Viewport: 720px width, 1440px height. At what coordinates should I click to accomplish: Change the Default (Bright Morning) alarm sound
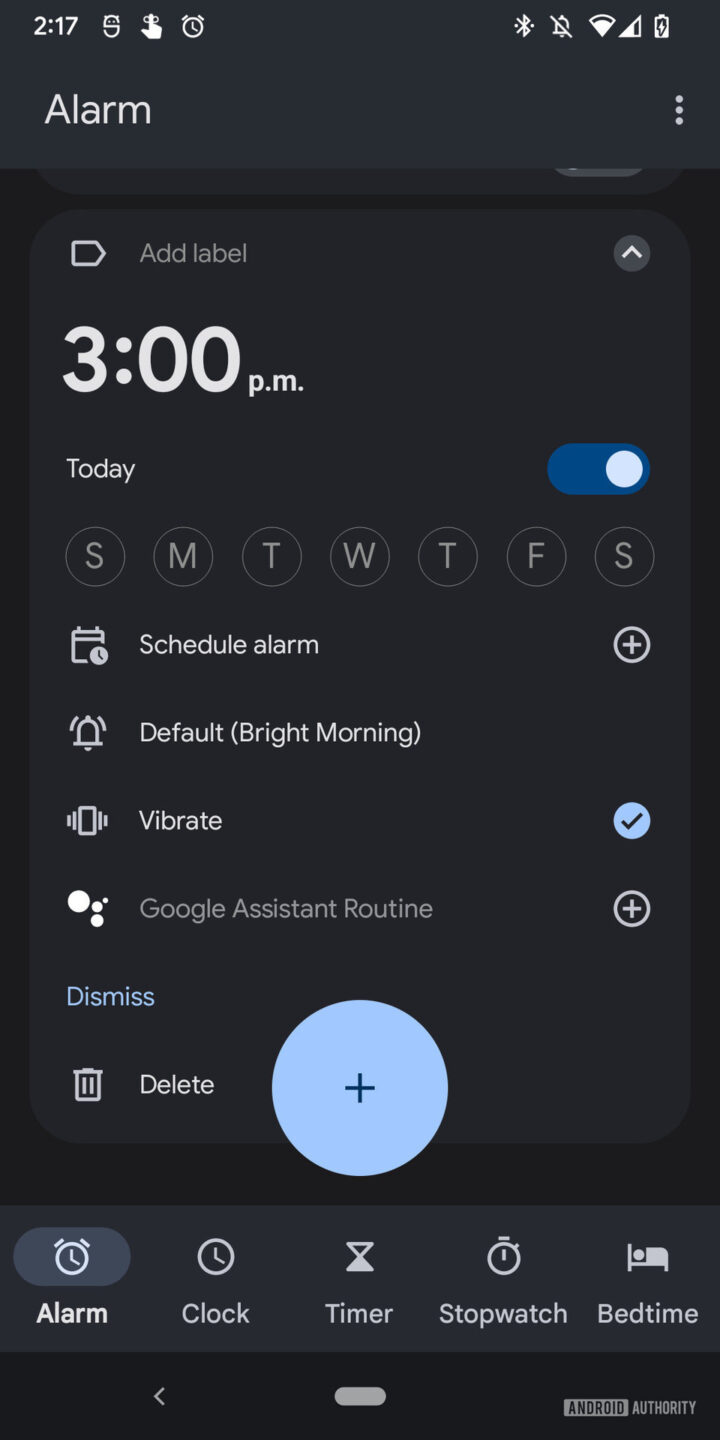[280, 733]
